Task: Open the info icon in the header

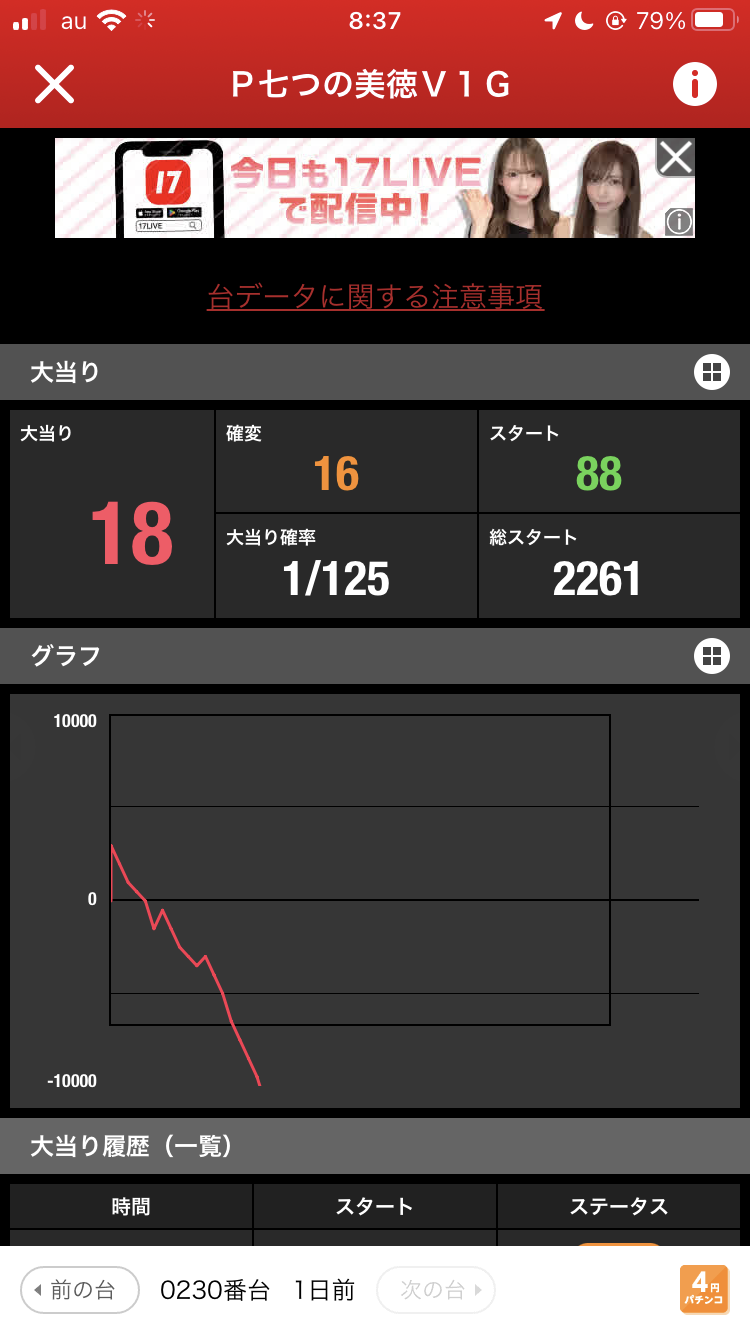Action: tap(695, 85)
